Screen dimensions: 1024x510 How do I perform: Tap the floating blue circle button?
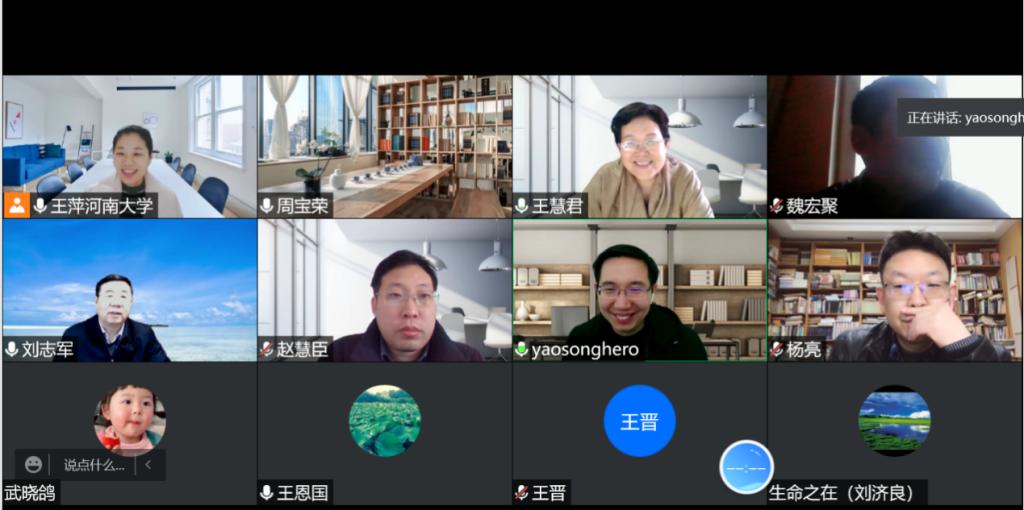(746, 467)
